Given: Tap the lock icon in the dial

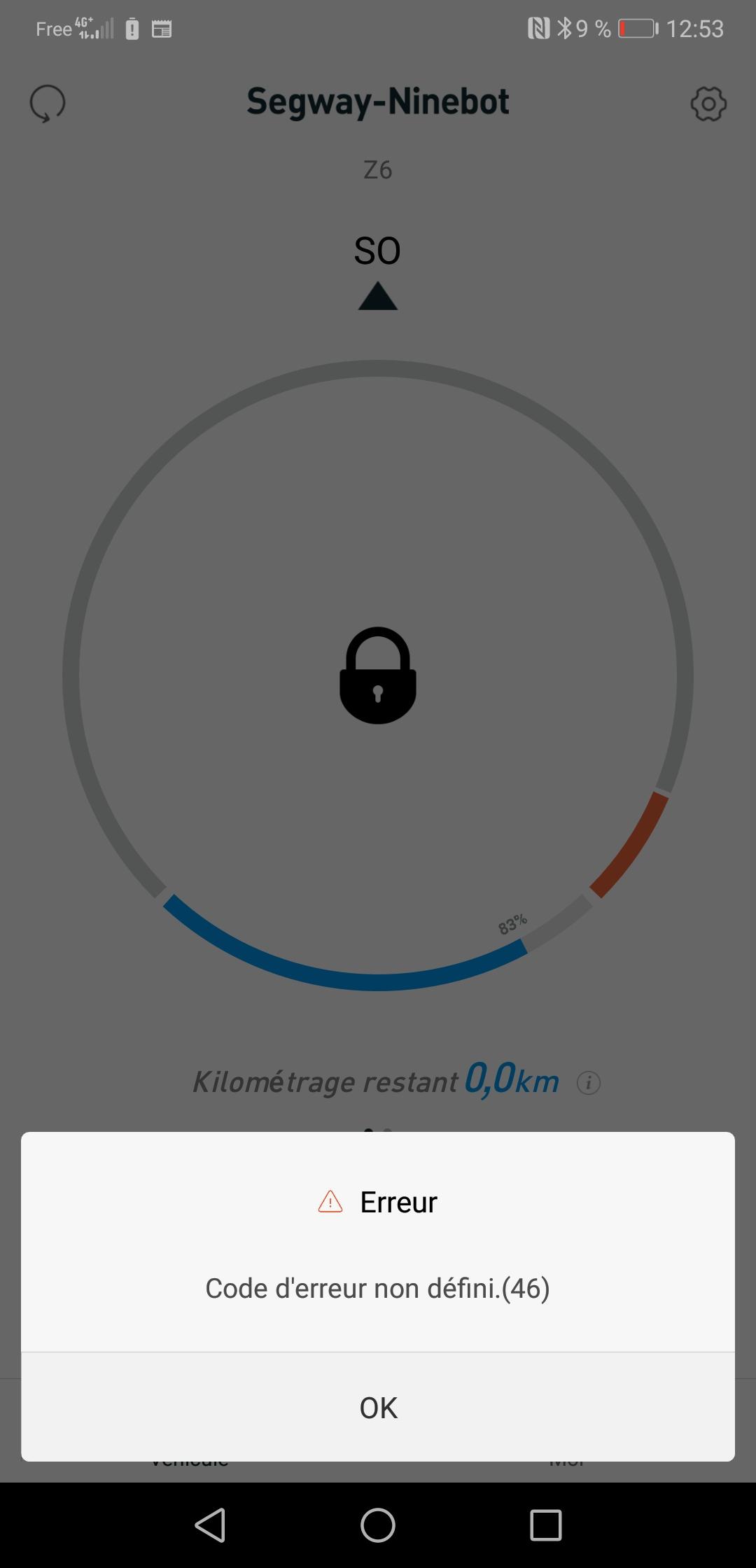Looking at the screenshot, I should 378,675.
